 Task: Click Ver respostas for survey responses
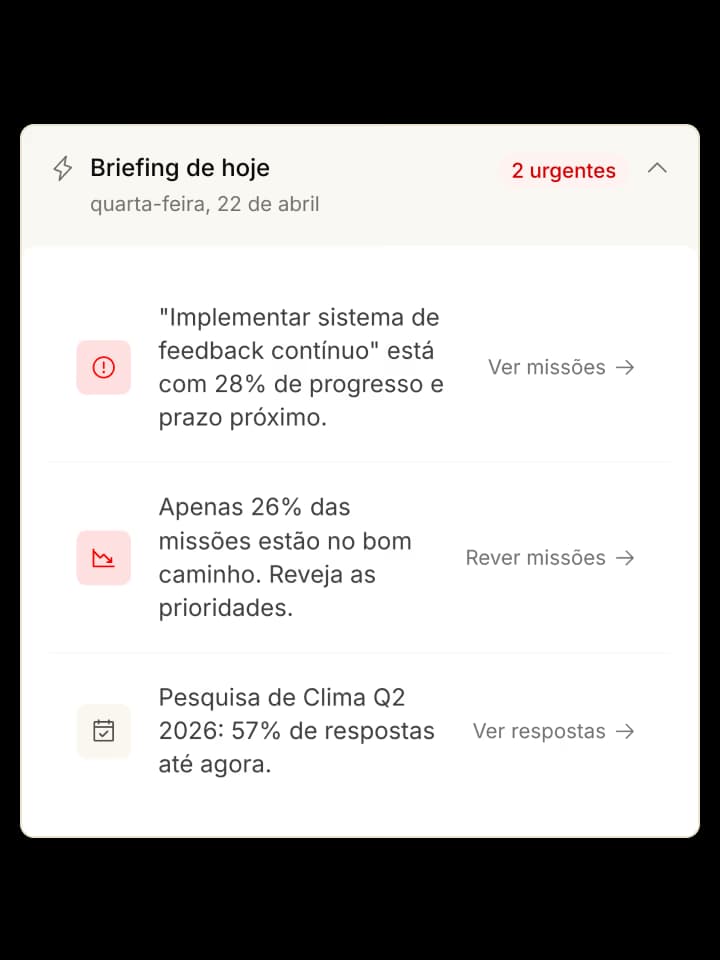539,731
